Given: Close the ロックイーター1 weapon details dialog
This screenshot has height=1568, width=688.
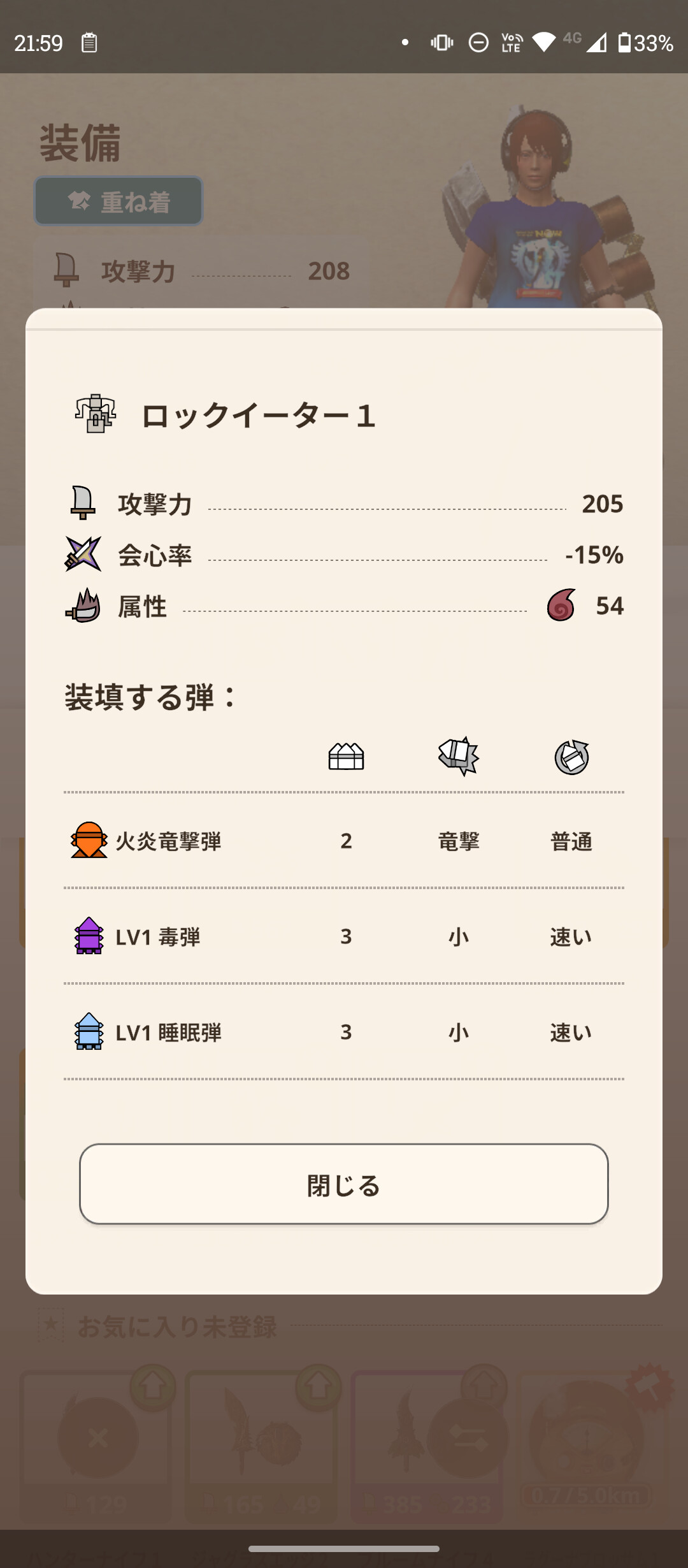Looking at the screenshot, I should [x=343, y=1184].
